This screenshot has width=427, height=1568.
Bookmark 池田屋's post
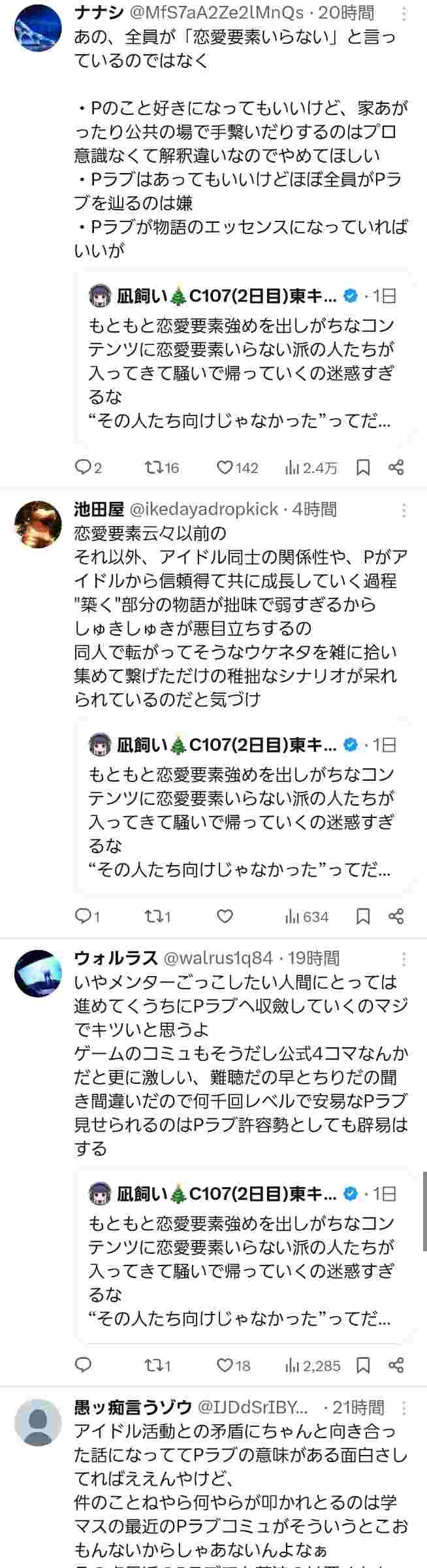pos(363,917)
